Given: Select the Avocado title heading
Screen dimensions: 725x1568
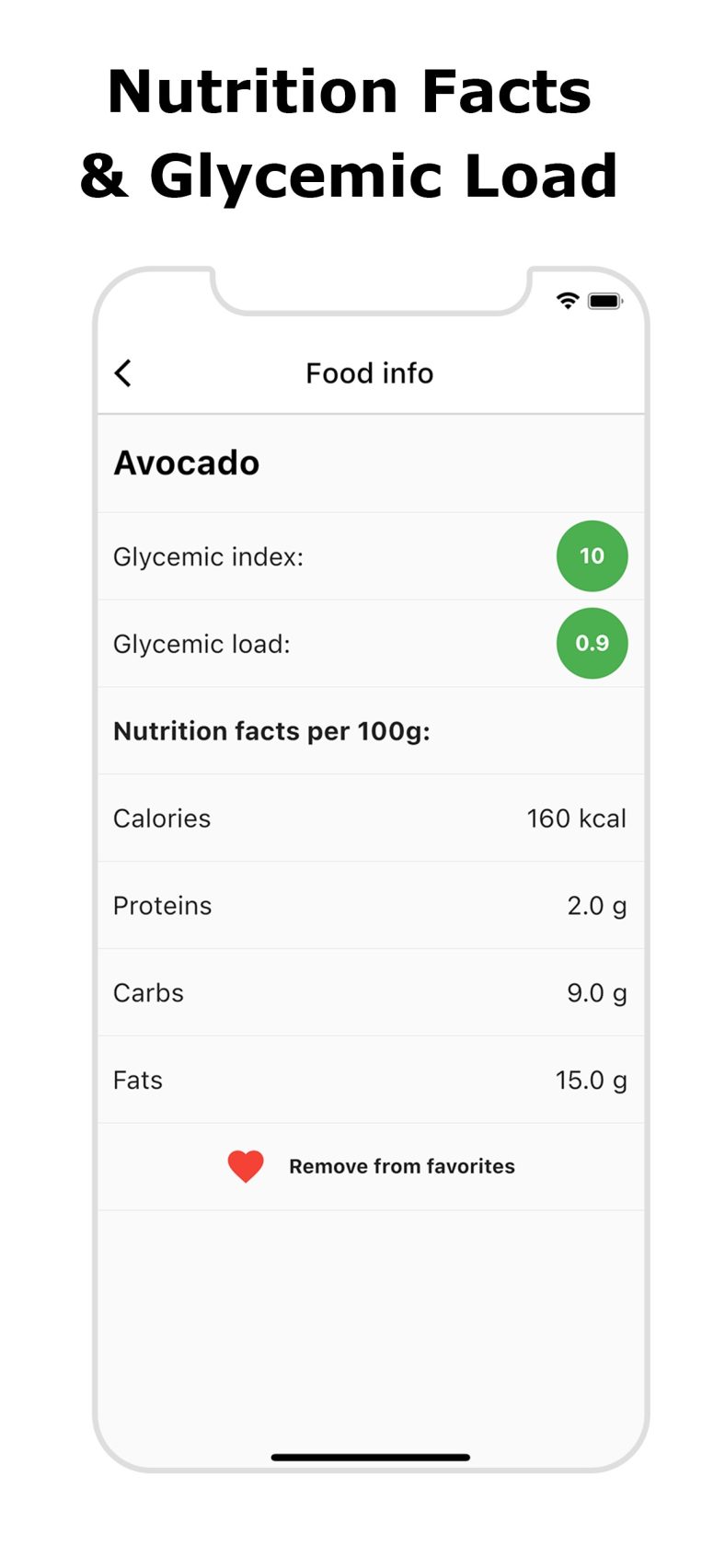Looking at the screenshot, I should point(186,463).
